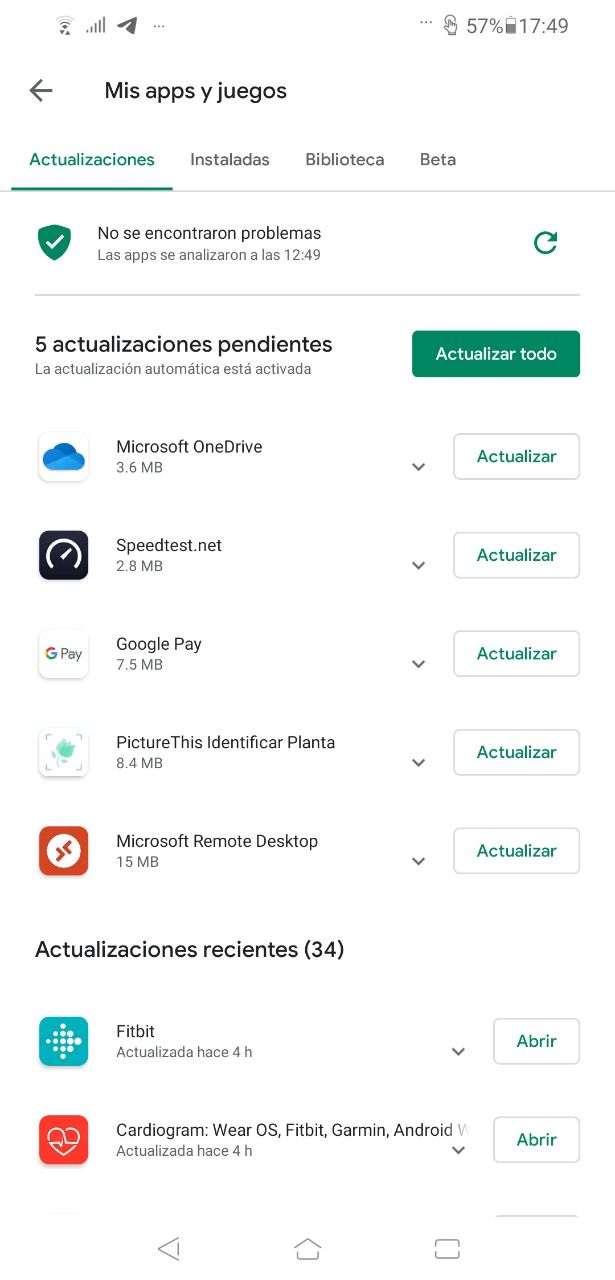
Task: Open the Cardiogram app
Action: click(536, 1140)
